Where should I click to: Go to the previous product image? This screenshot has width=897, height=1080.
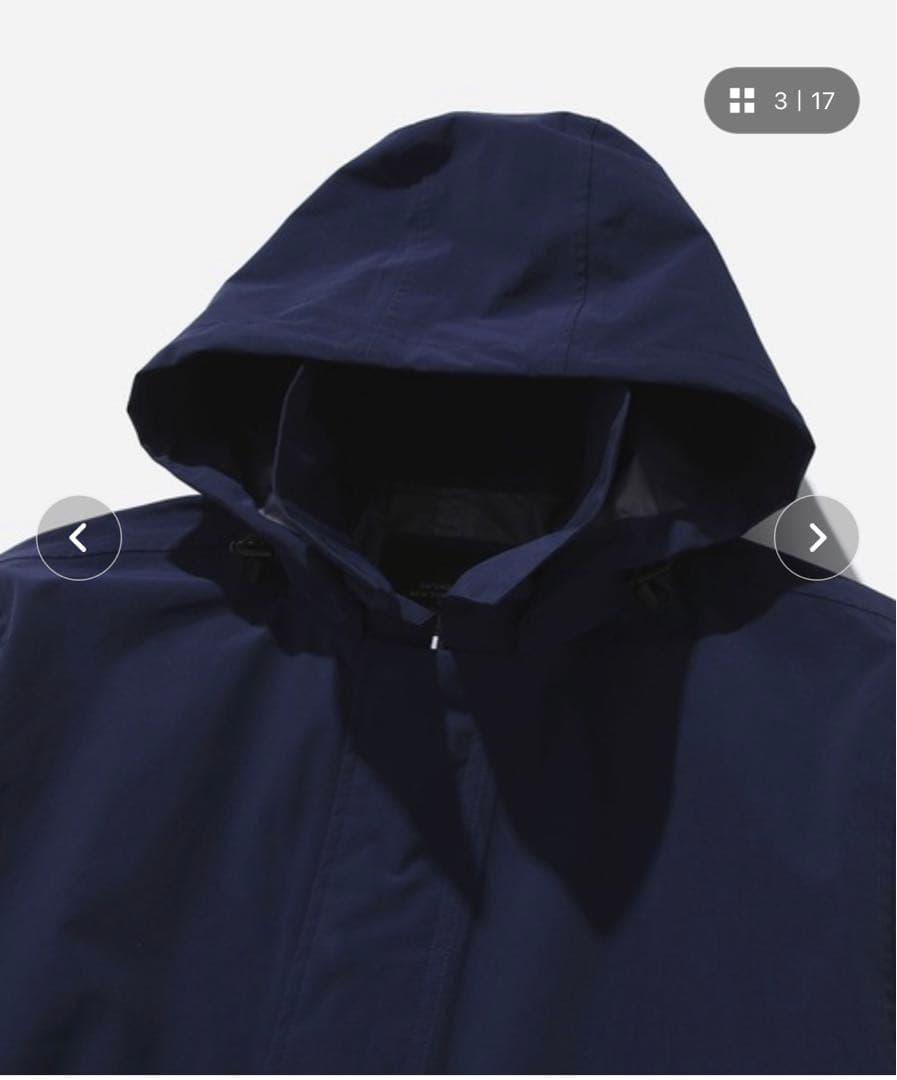79,538
